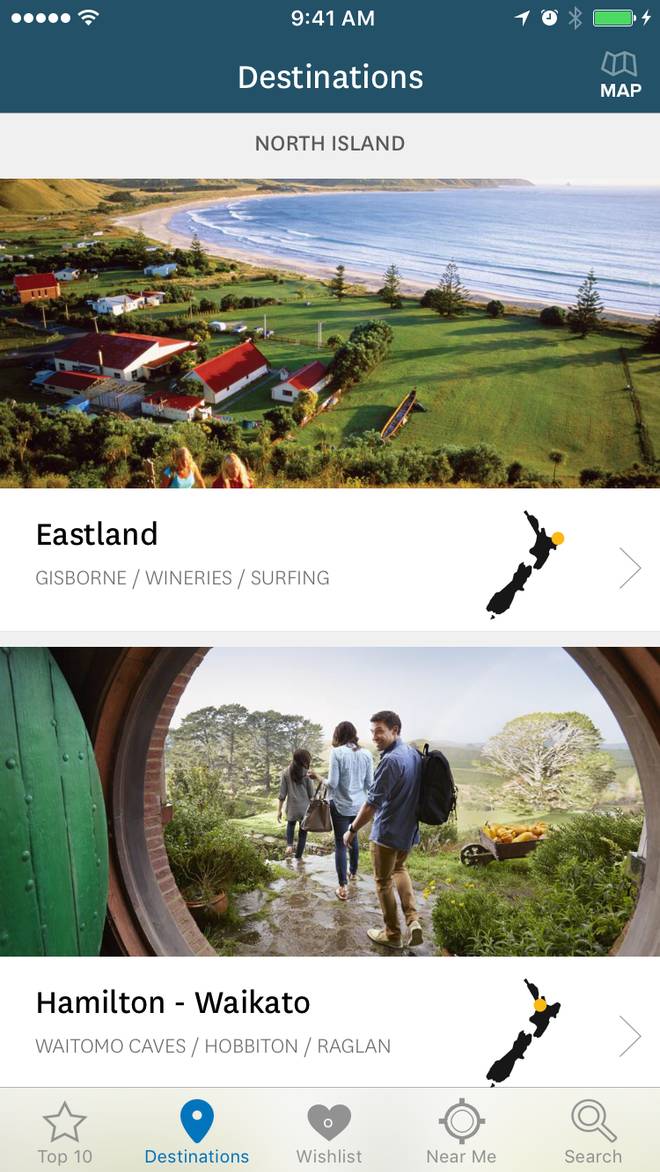The image size is (660, 1172).
Task: Open the Search tab
Action: (x=593, y=1132)
